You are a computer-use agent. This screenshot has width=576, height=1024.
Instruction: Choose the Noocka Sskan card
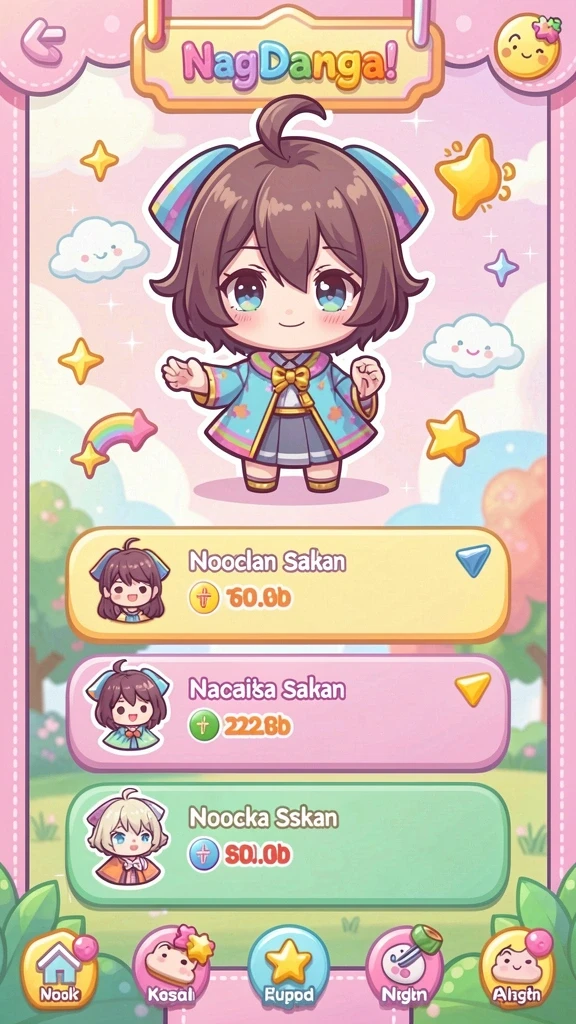click(x=288, y=843)
